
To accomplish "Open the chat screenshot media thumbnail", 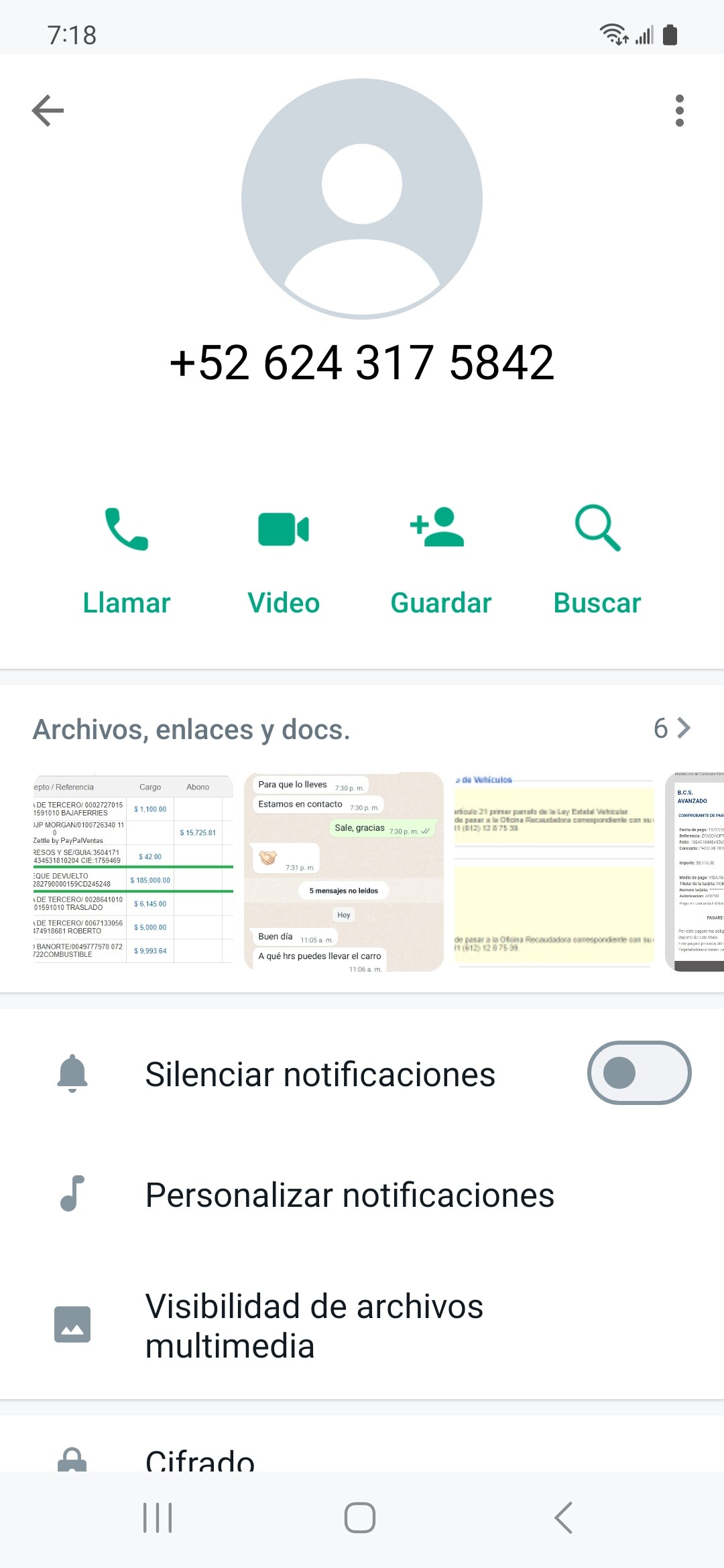I will (x=344, y=871).
